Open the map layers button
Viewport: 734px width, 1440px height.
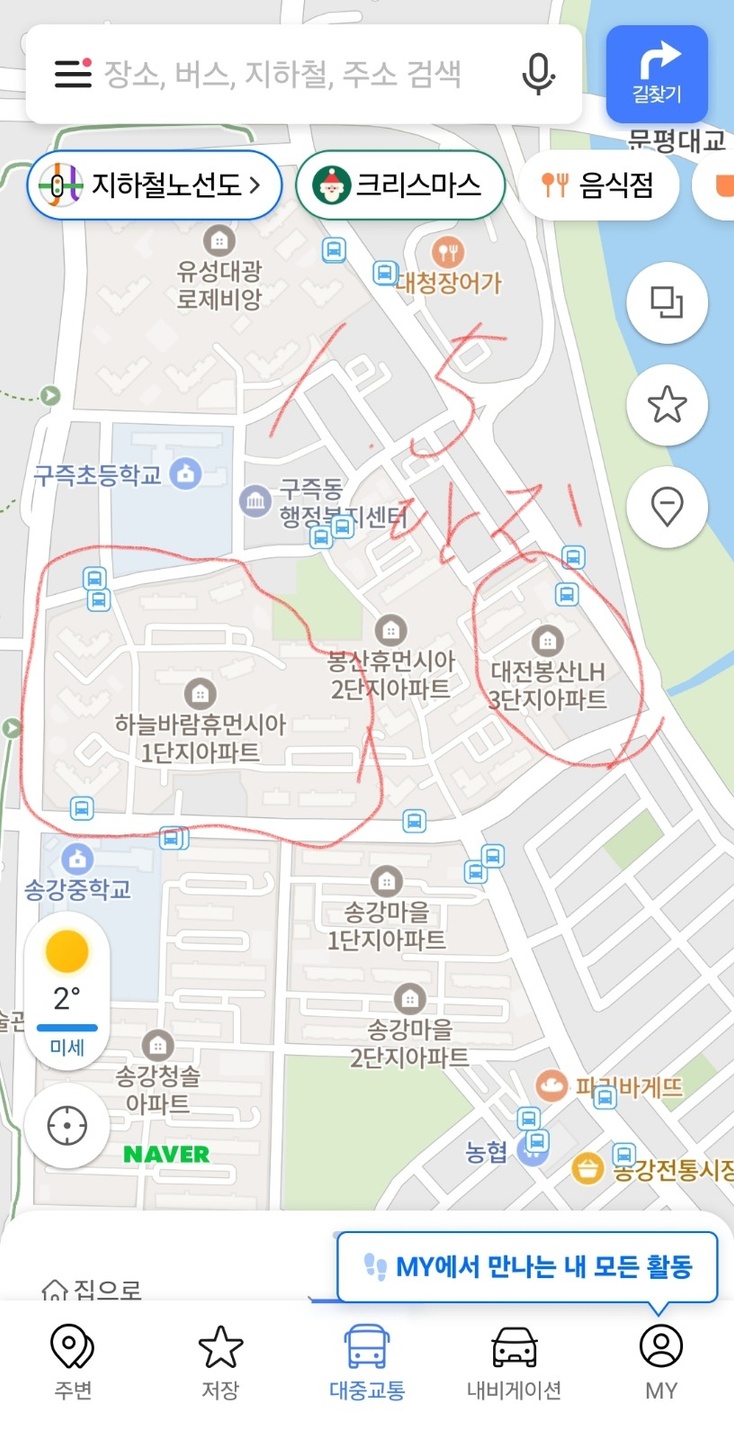(667, 302)
